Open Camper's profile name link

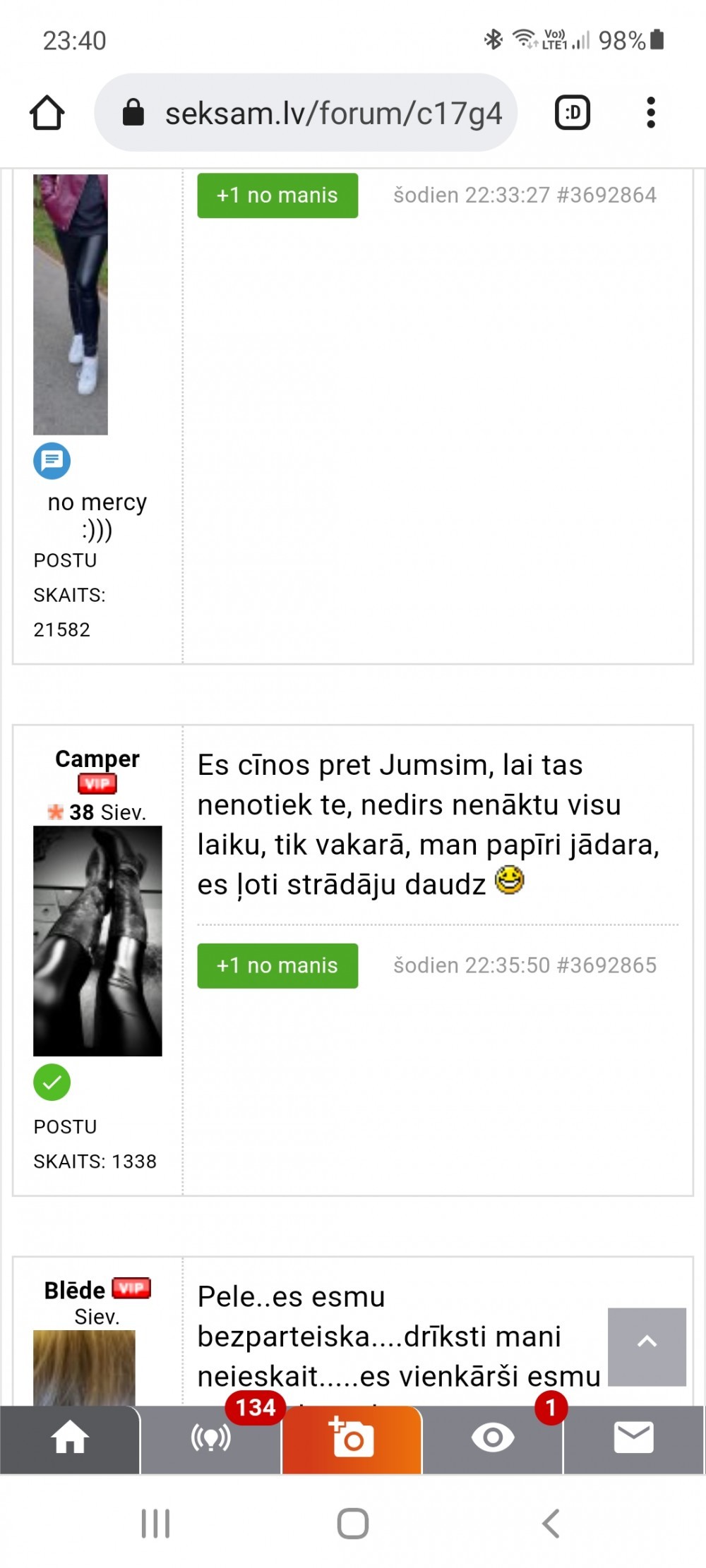[x=97, y=759]
